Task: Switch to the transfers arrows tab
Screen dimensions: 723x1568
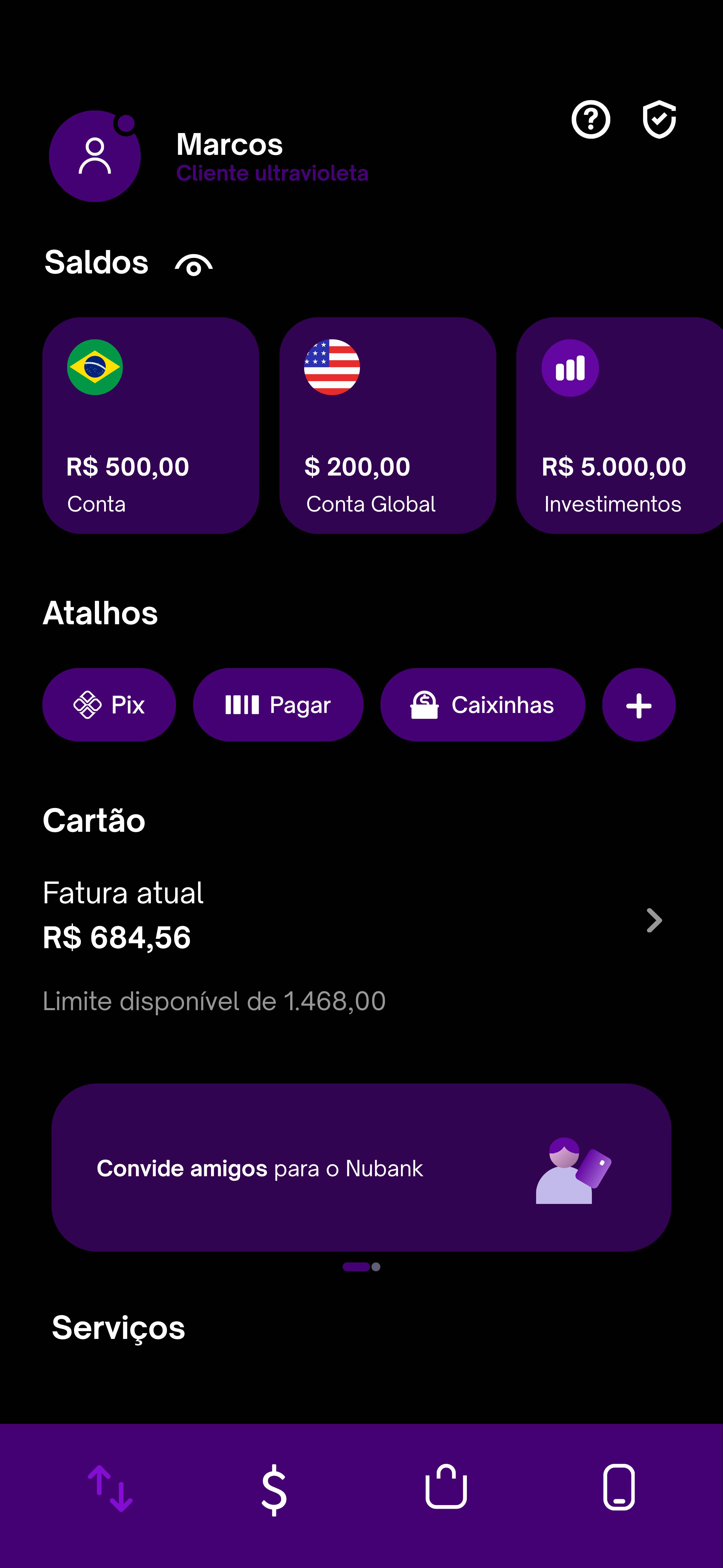Action: click(x=110, y=1488)
